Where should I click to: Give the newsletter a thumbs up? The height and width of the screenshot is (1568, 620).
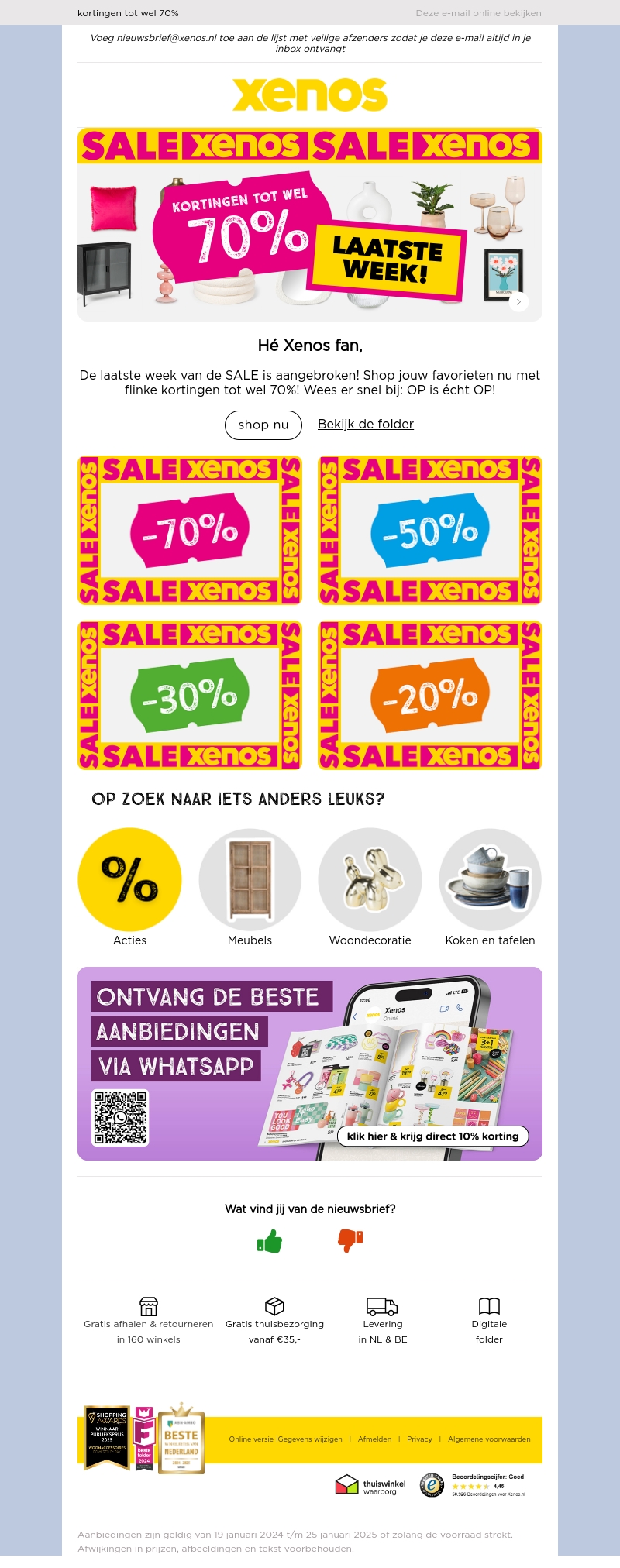point(270,1241)
